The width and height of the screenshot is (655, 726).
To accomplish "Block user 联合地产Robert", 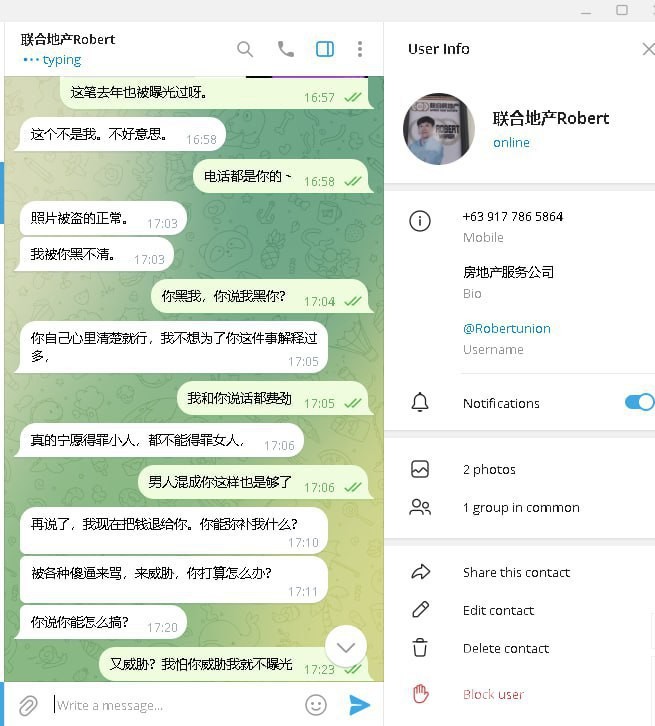I will point(493,694).
